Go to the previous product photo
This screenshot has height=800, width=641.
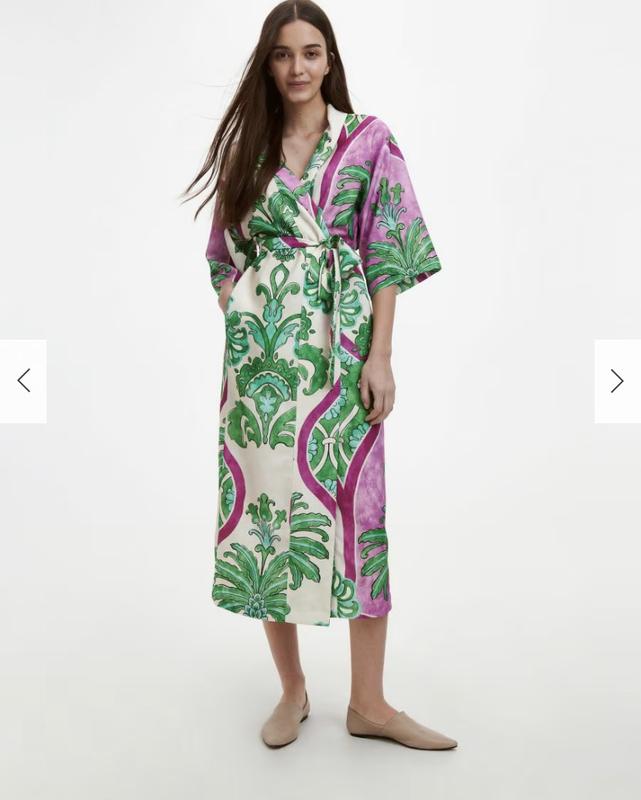(23, 381)
